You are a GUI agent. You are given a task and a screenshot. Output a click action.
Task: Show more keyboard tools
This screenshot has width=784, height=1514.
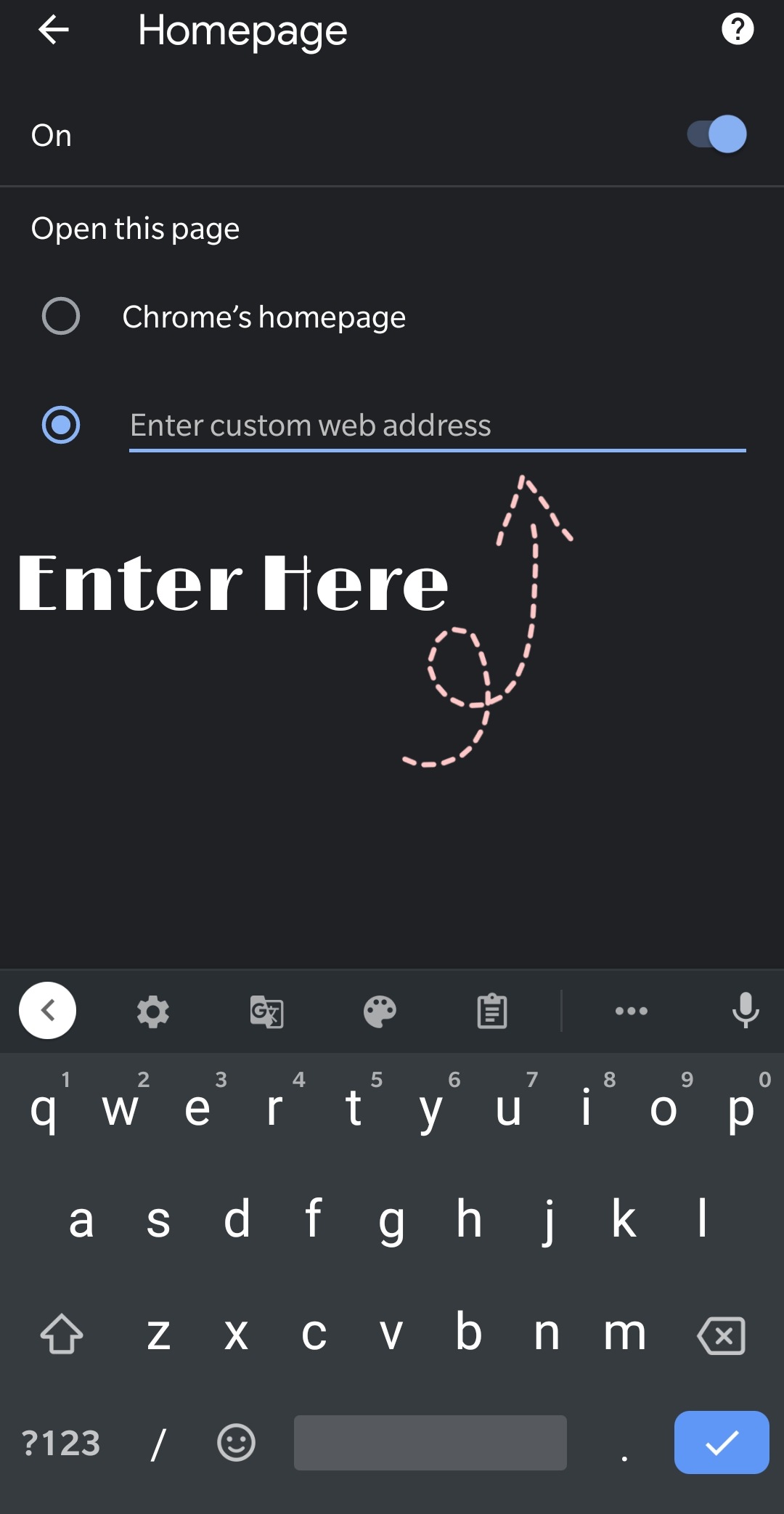pos(631,1011)
